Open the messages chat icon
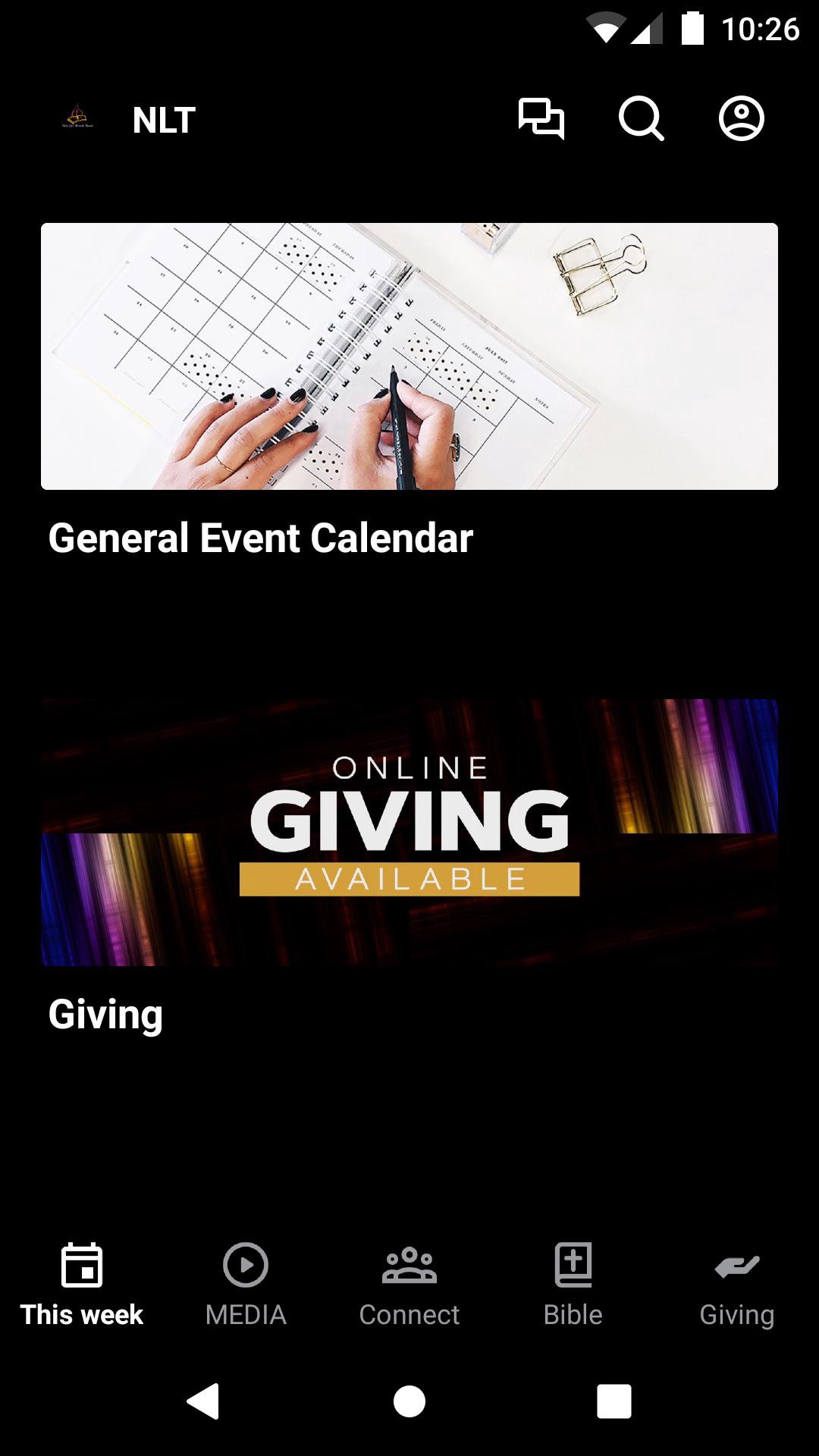Viewport: 819px width, 1456px height. point(541,119)
